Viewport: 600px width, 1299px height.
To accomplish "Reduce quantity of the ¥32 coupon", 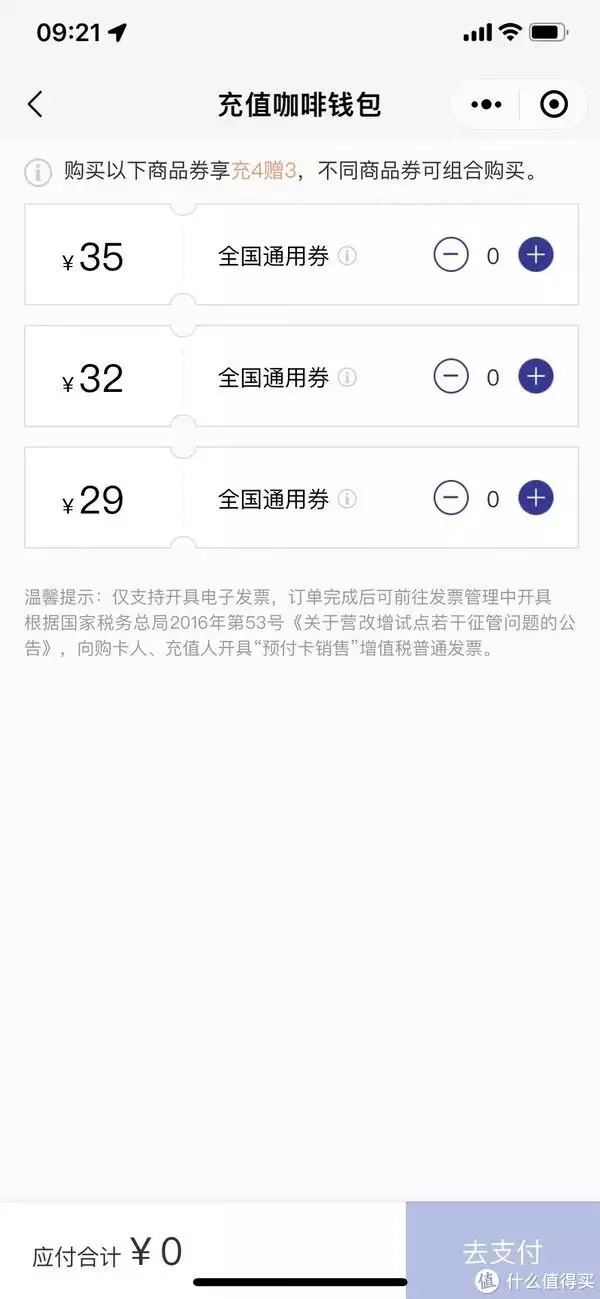I will 451,376.
